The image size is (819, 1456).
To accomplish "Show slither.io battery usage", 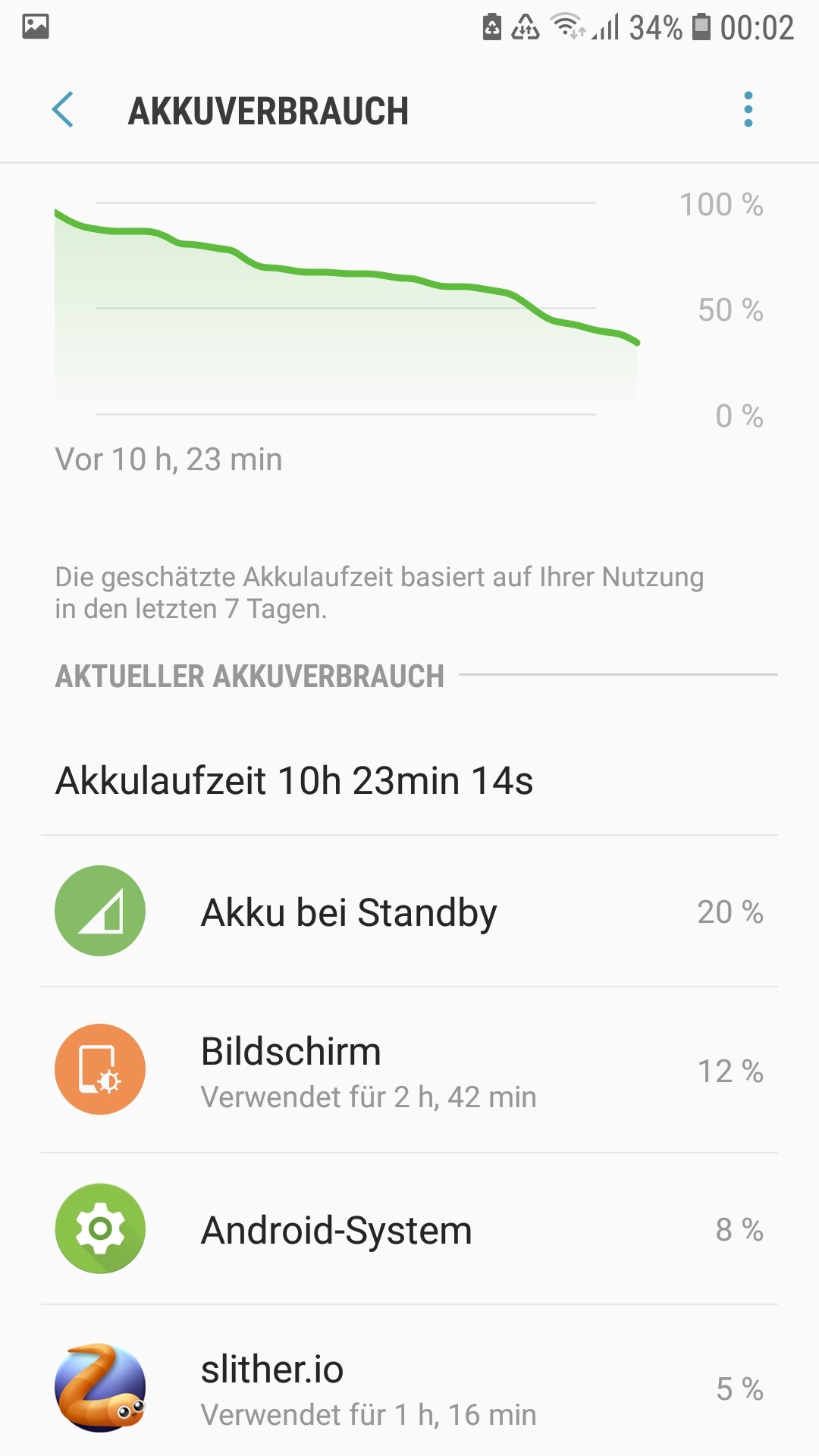I will 409,1389.
